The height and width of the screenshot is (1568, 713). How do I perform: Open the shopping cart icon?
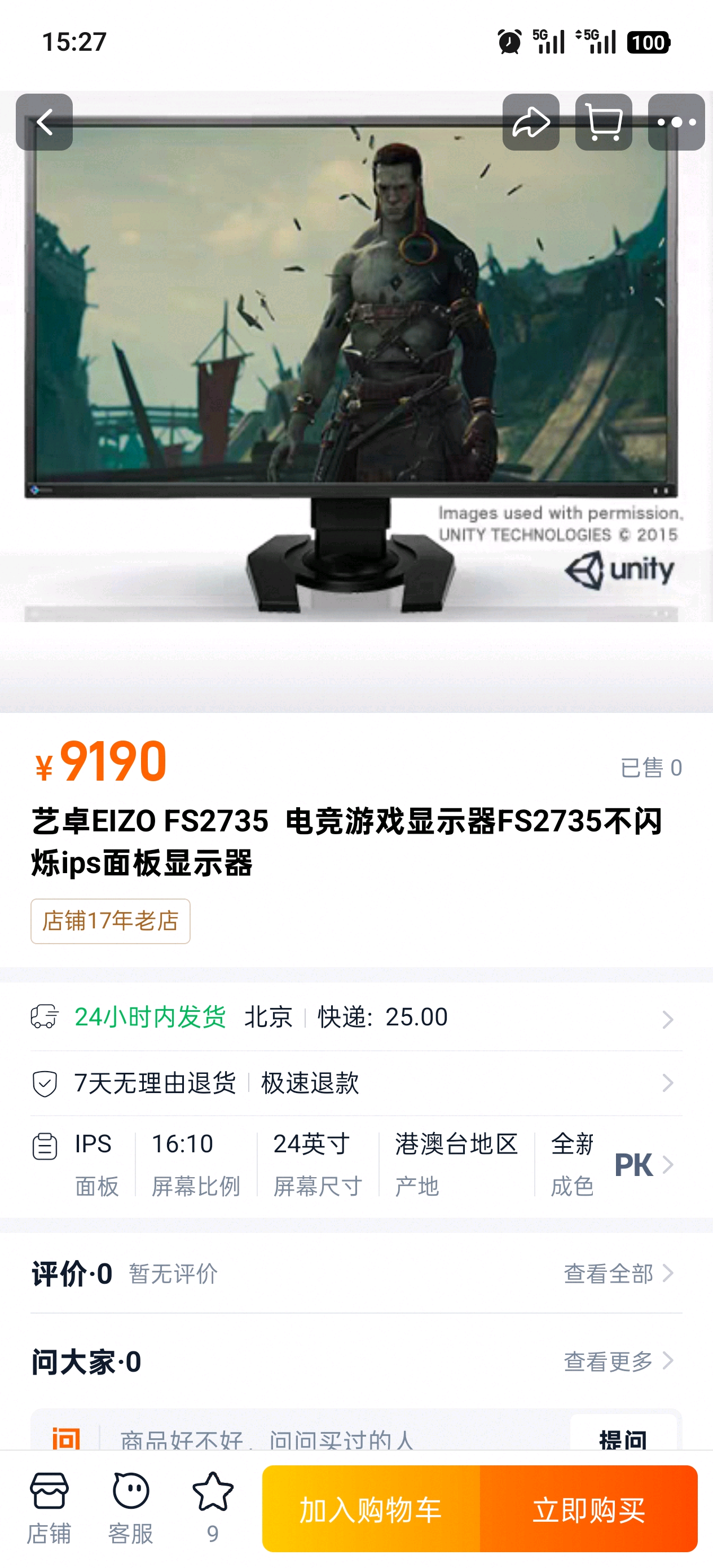(604, 122)
